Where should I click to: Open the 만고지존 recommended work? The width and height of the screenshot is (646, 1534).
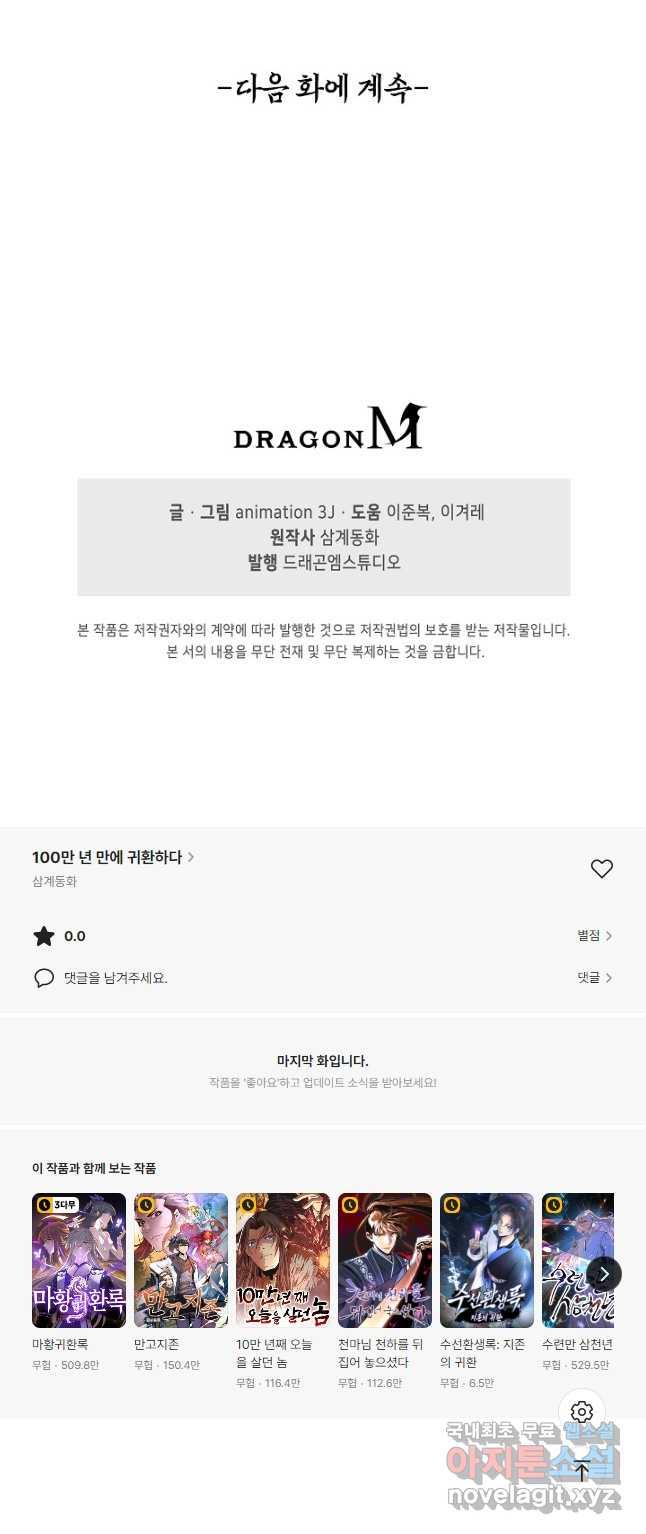(181, 1260)
